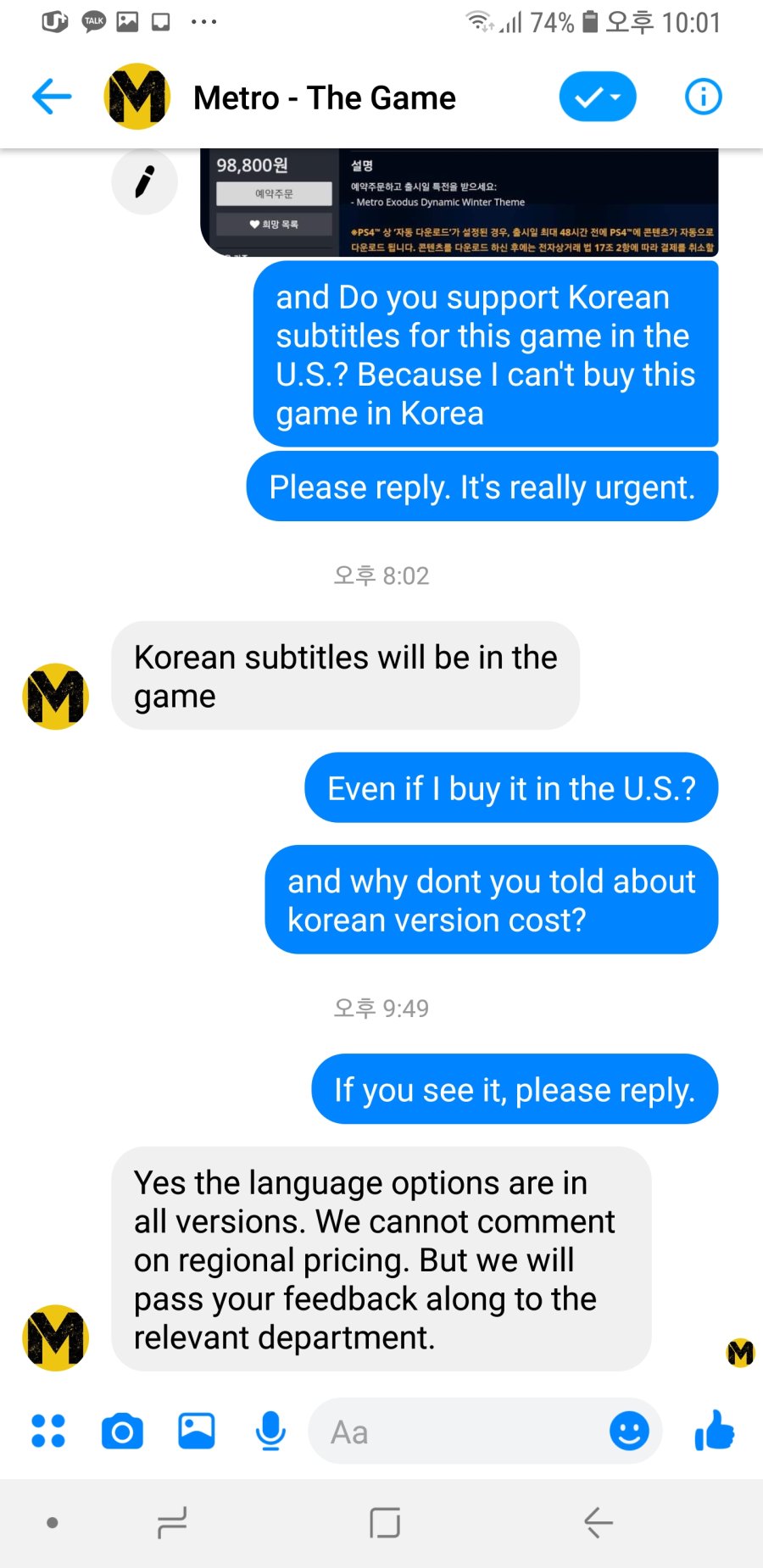Tap the pencil avatar next to product image
Screen dimensions: 763x1568
(x=144, y=181)
